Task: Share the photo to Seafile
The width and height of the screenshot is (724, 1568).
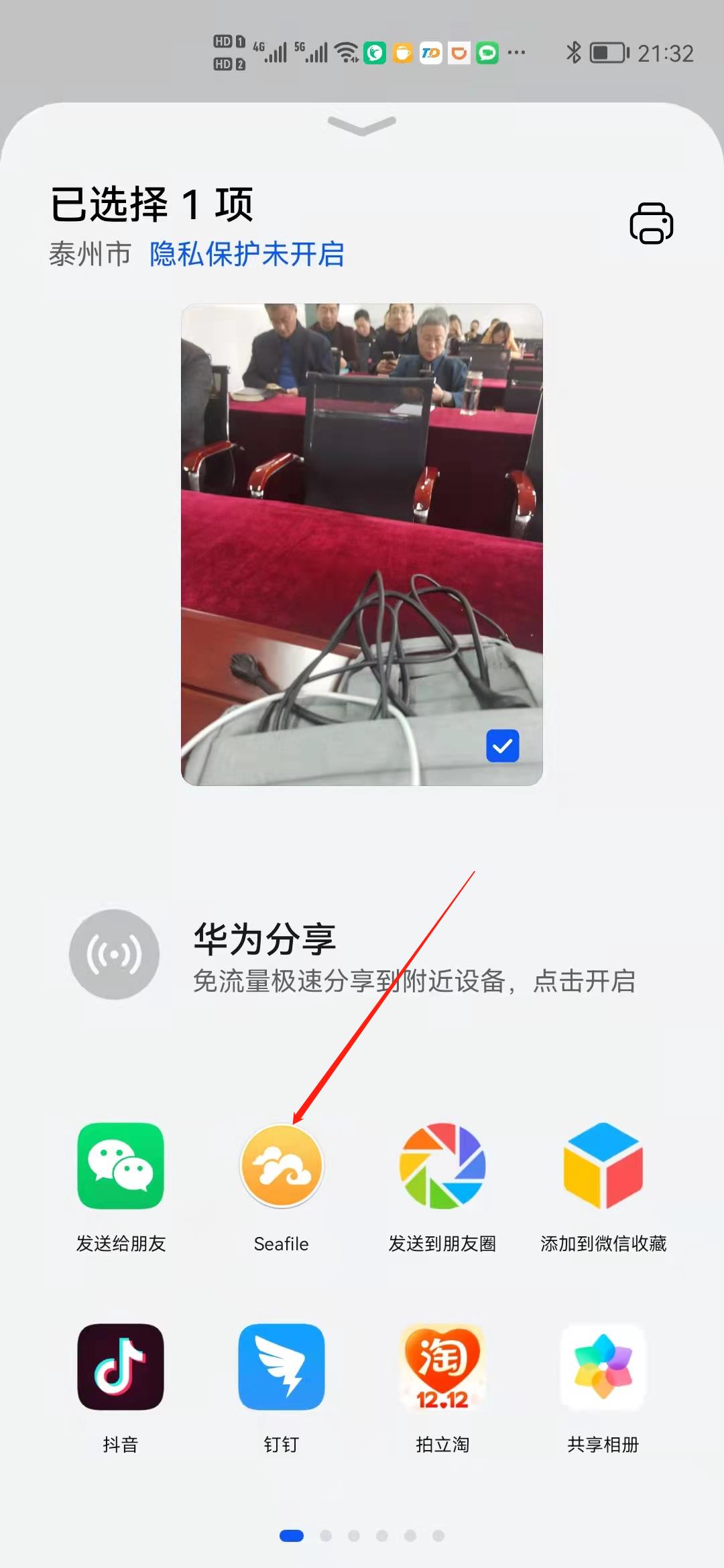Action: 282,1166
